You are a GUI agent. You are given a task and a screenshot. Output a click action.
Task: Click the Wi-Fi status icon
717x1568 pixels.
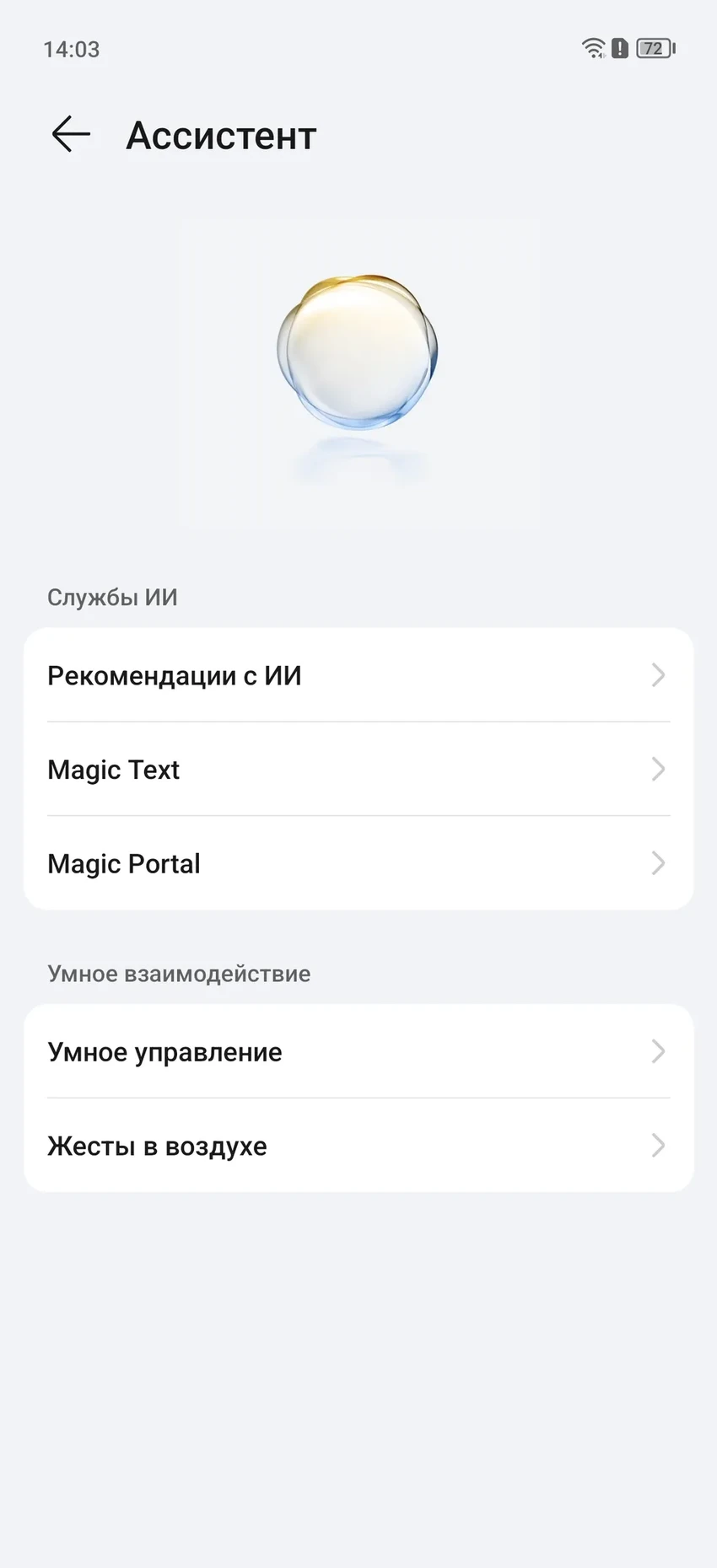coord(592,48)
